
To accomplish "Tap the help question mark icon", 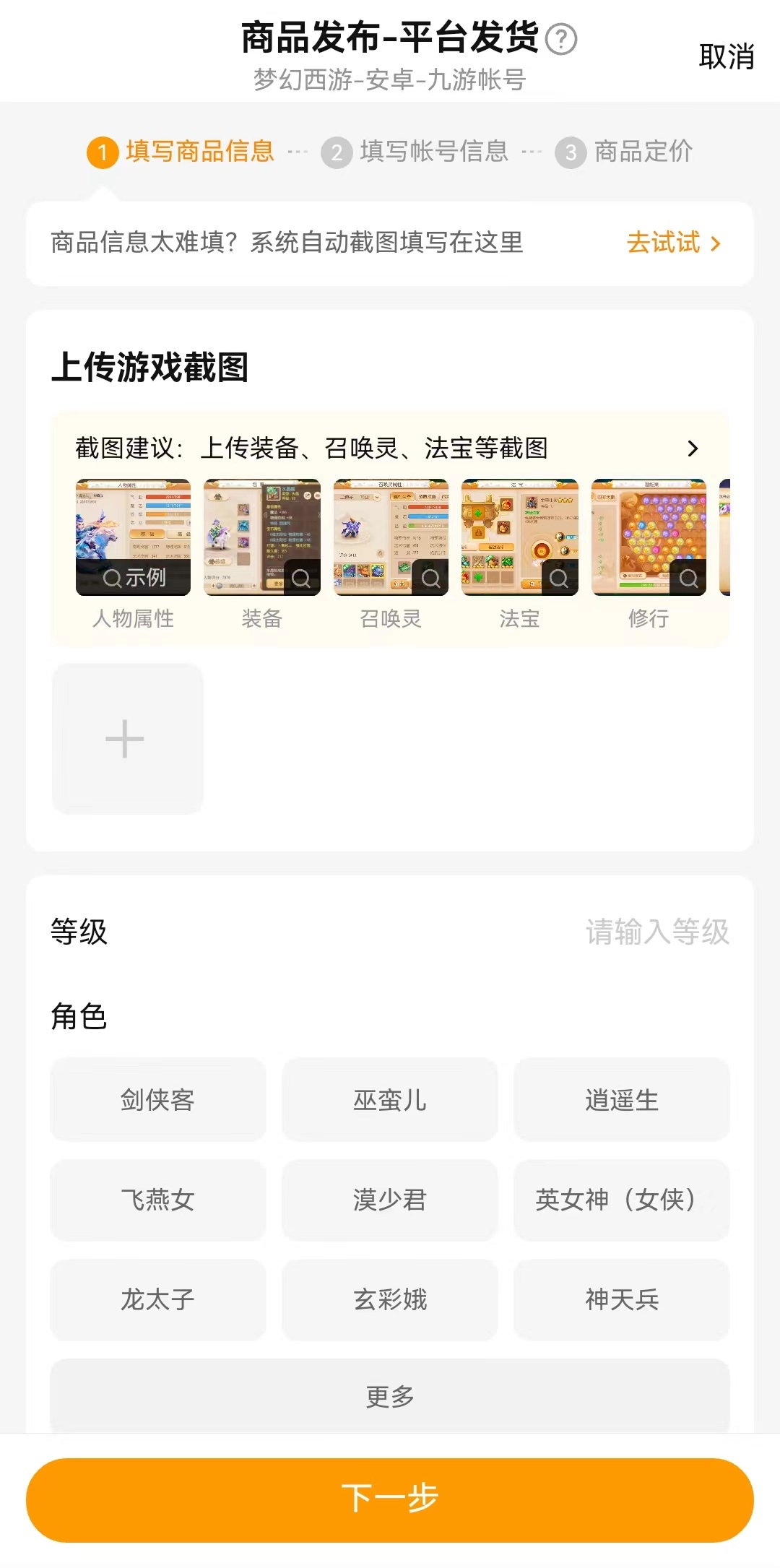I will 560,39.
